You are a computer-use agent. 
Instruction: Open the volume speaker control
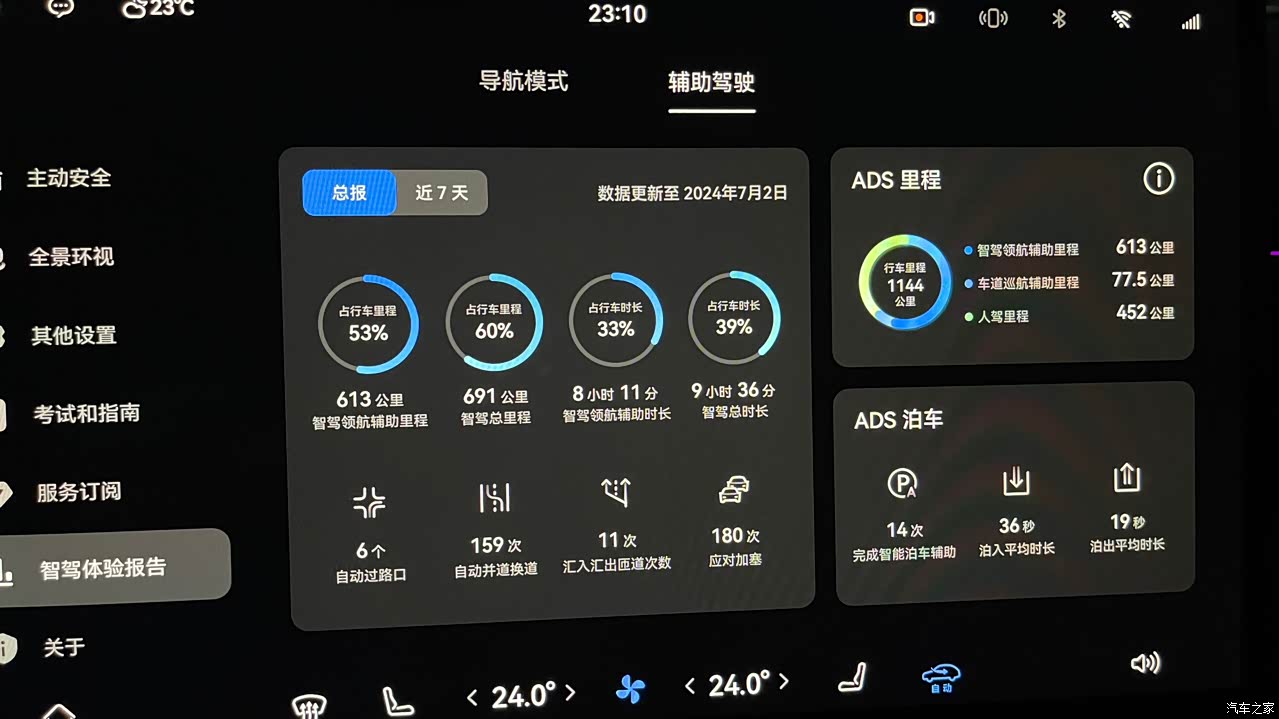click(1145, 662)
